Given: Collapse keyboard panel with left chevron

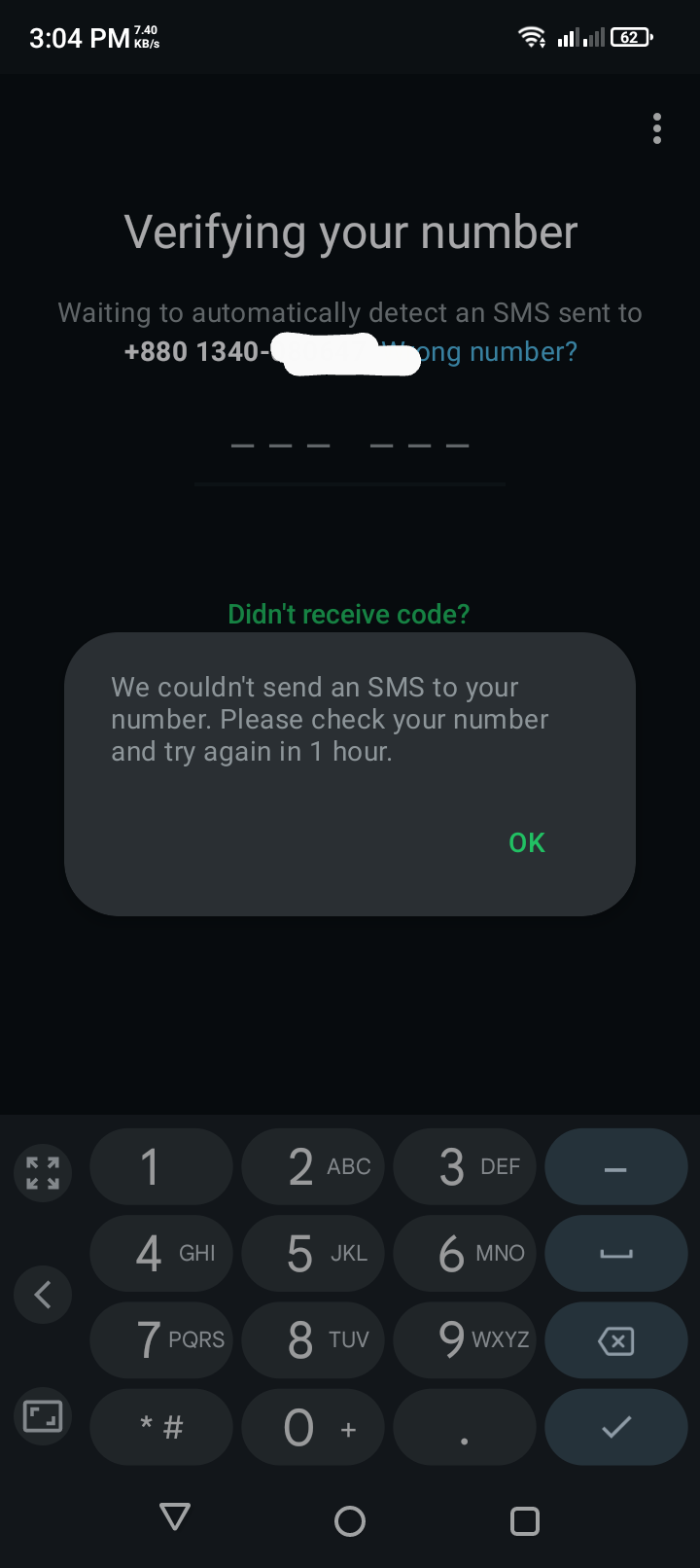Looking at the screenshot, I should click(43, 1295).
